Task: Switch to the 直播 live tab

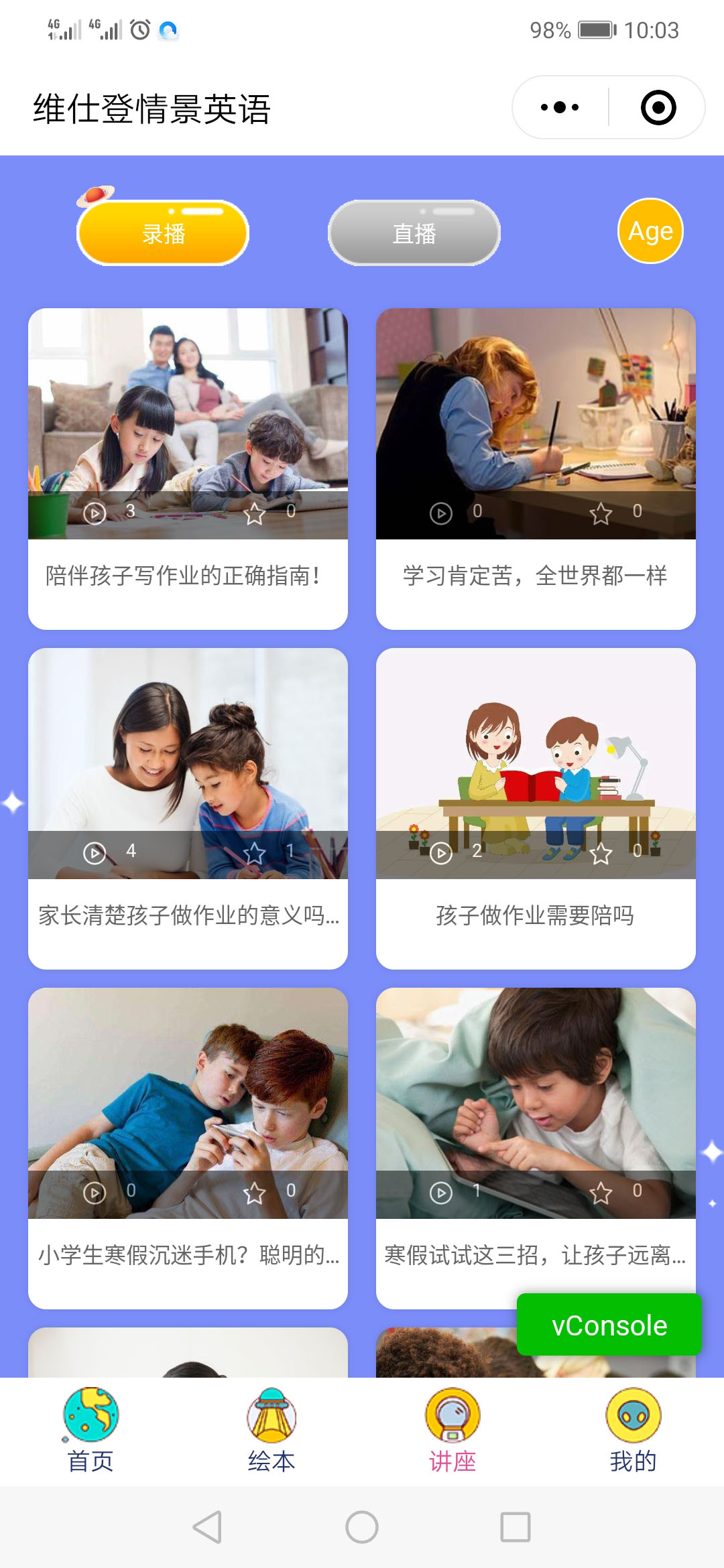Action: pos(414,233)
